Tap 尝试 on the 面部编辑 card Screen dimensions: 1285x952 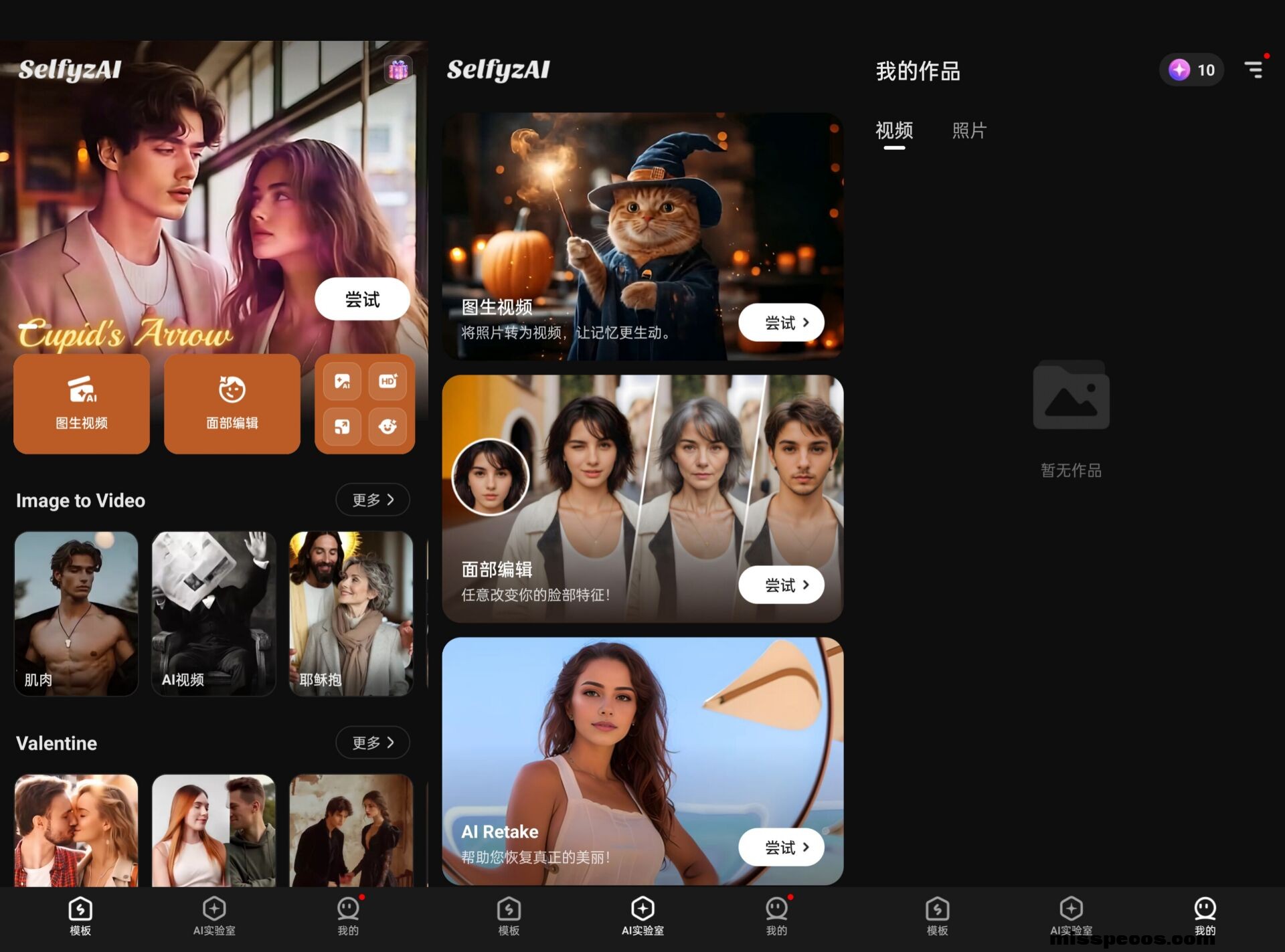click(781, 585)
